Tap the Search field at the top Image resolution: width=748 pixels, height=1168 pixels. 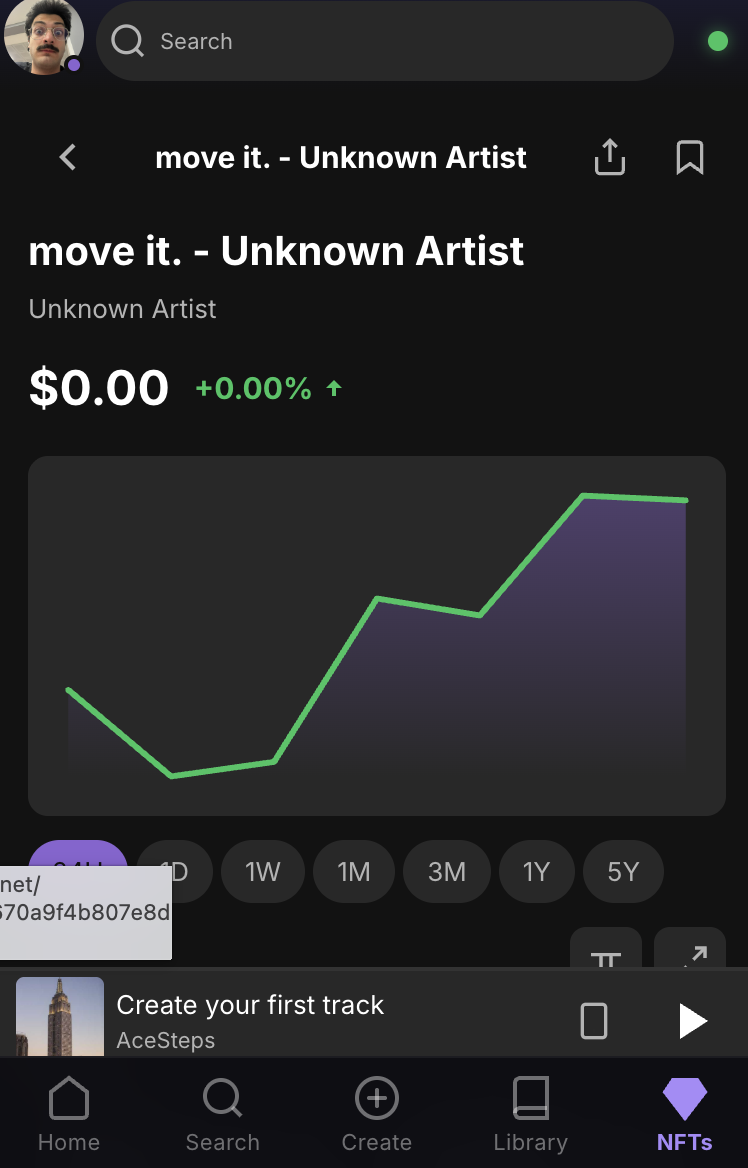click(385, 41)
